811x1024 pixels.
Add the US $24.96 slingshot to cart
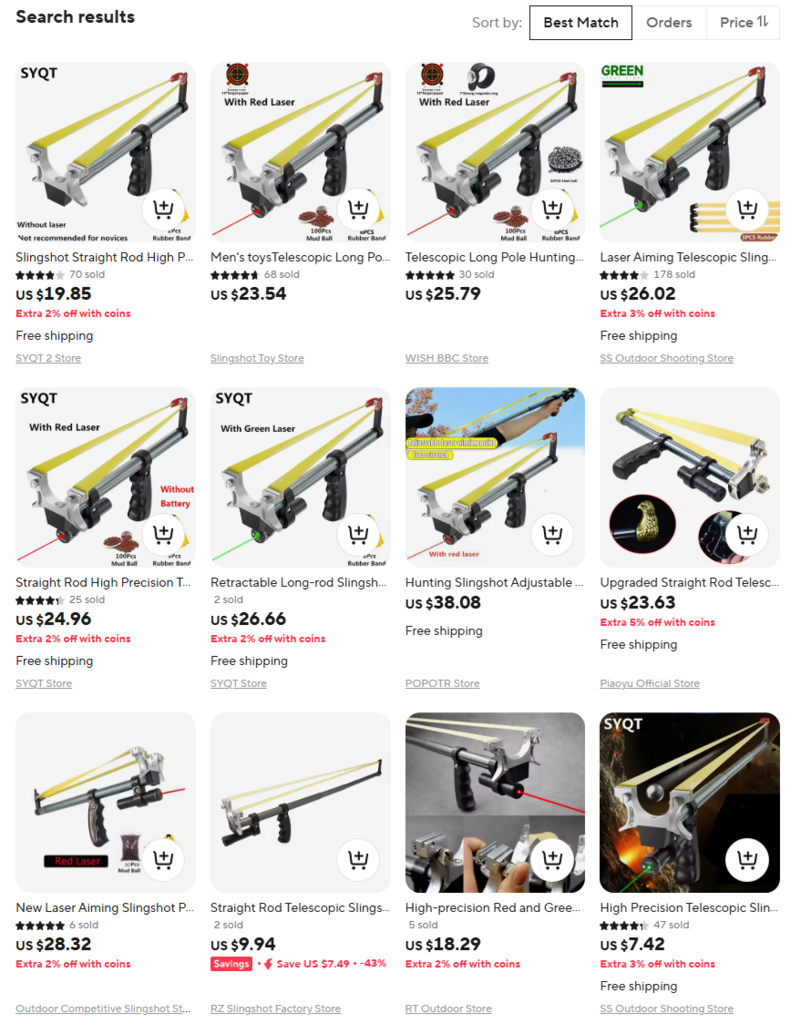coord(163,535)
